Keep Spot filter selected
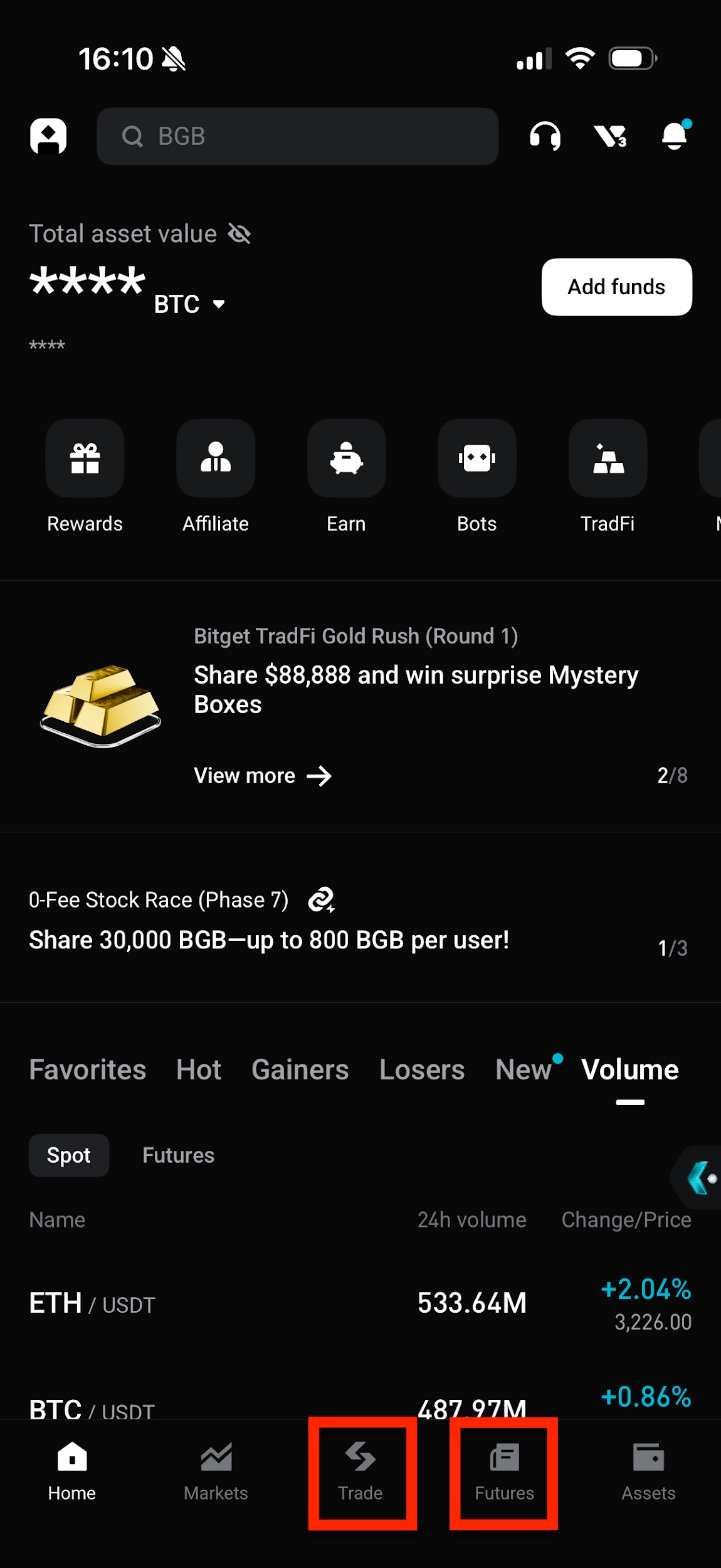Screen dimensions: 721x1568 (x=68, y=1155)
